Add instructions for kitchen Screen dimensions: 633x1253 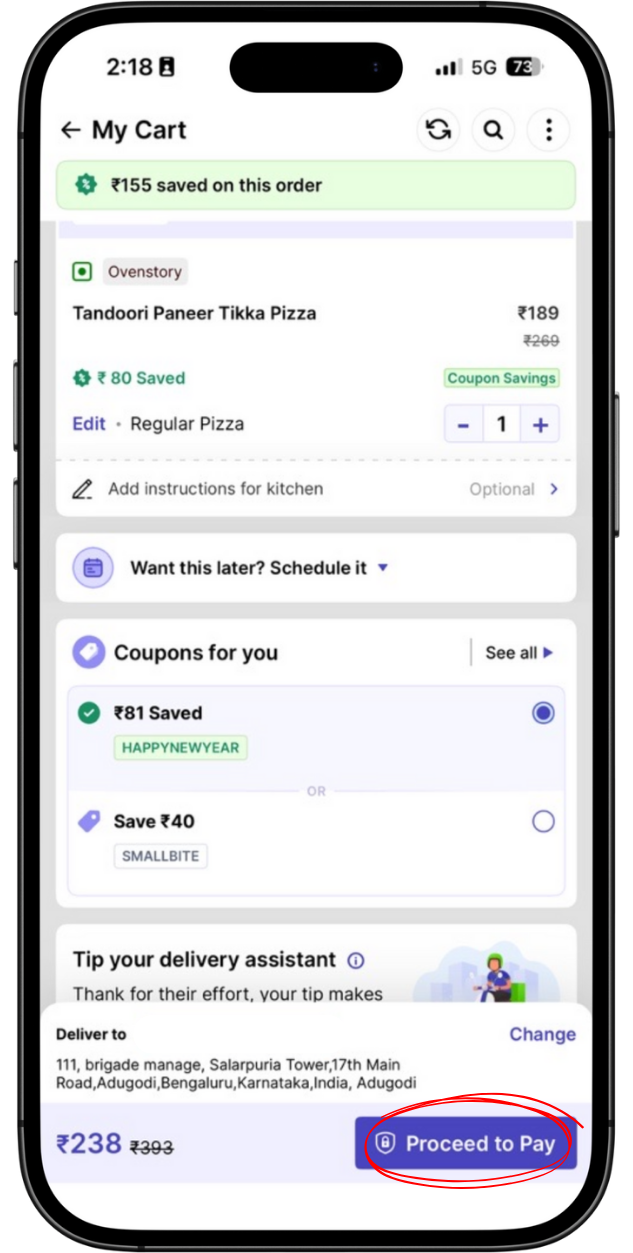pos(215,489)
